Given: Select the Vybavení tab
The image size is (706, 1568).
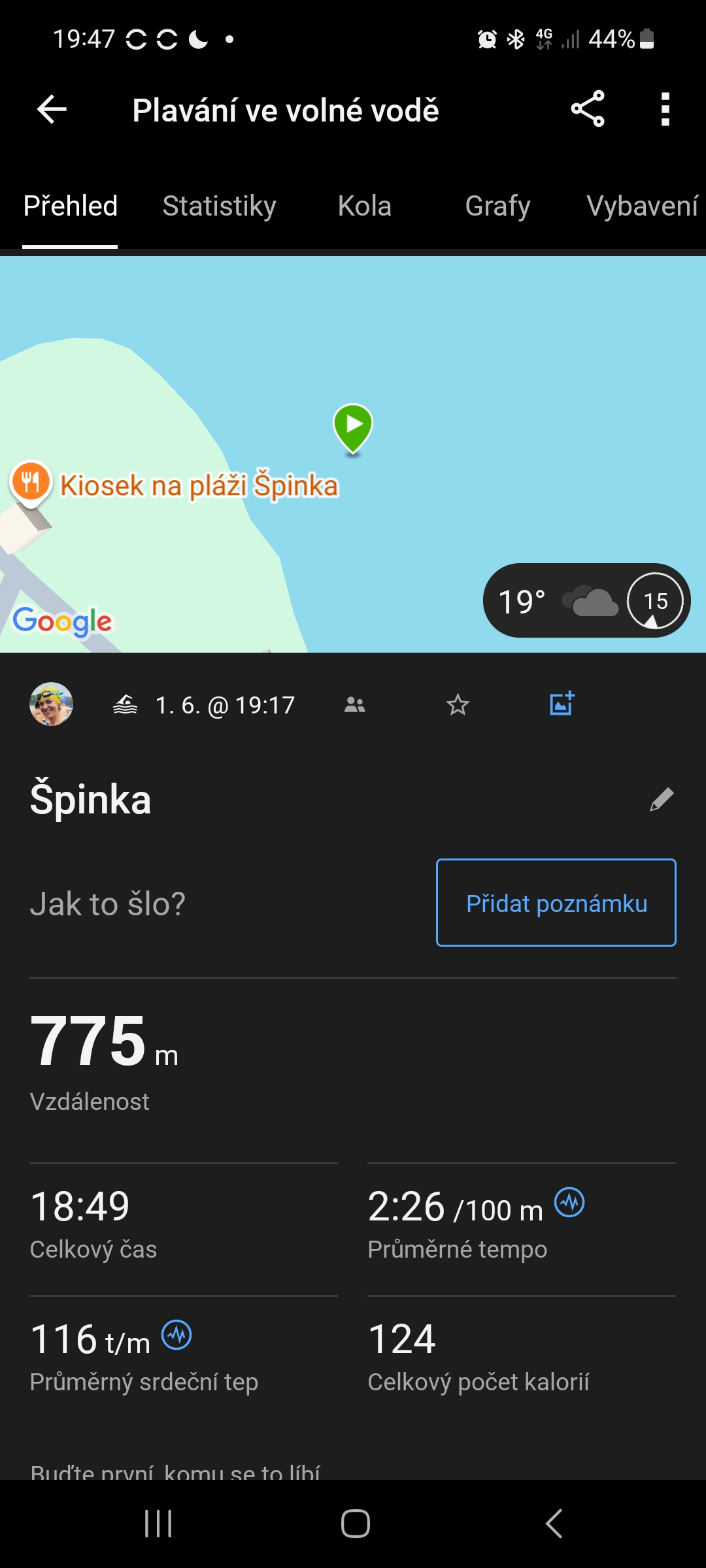Looking at the screenshot, I should coord(642,206).
